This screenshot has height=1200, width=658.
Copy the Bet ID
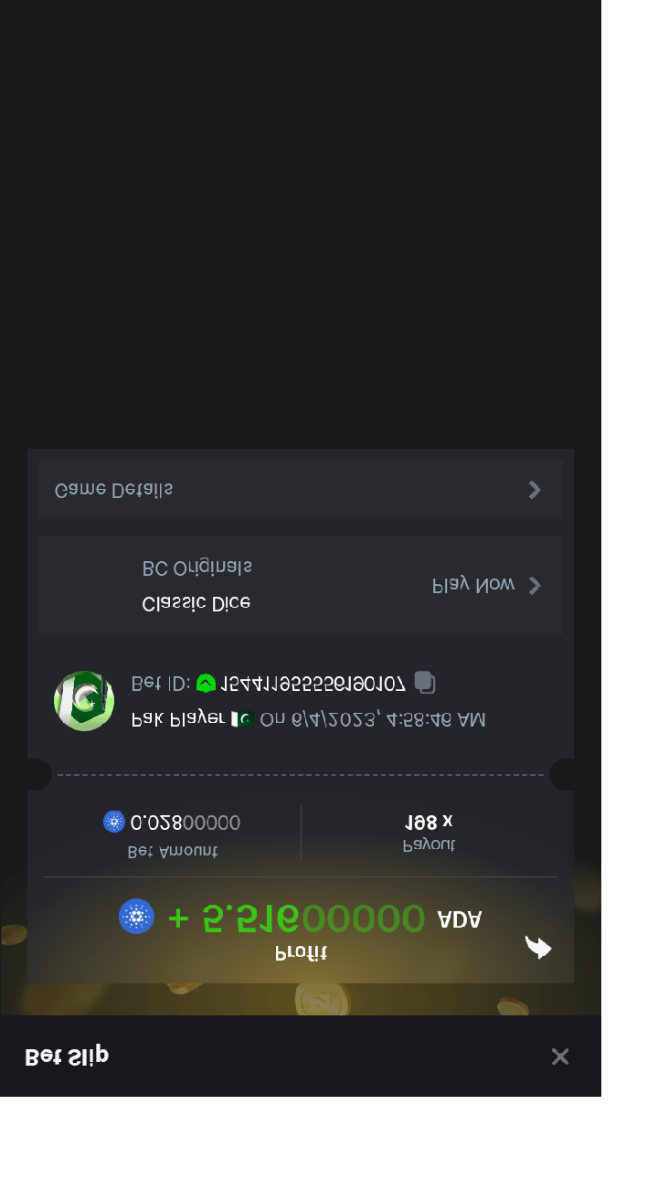click(x=425, y=683)
